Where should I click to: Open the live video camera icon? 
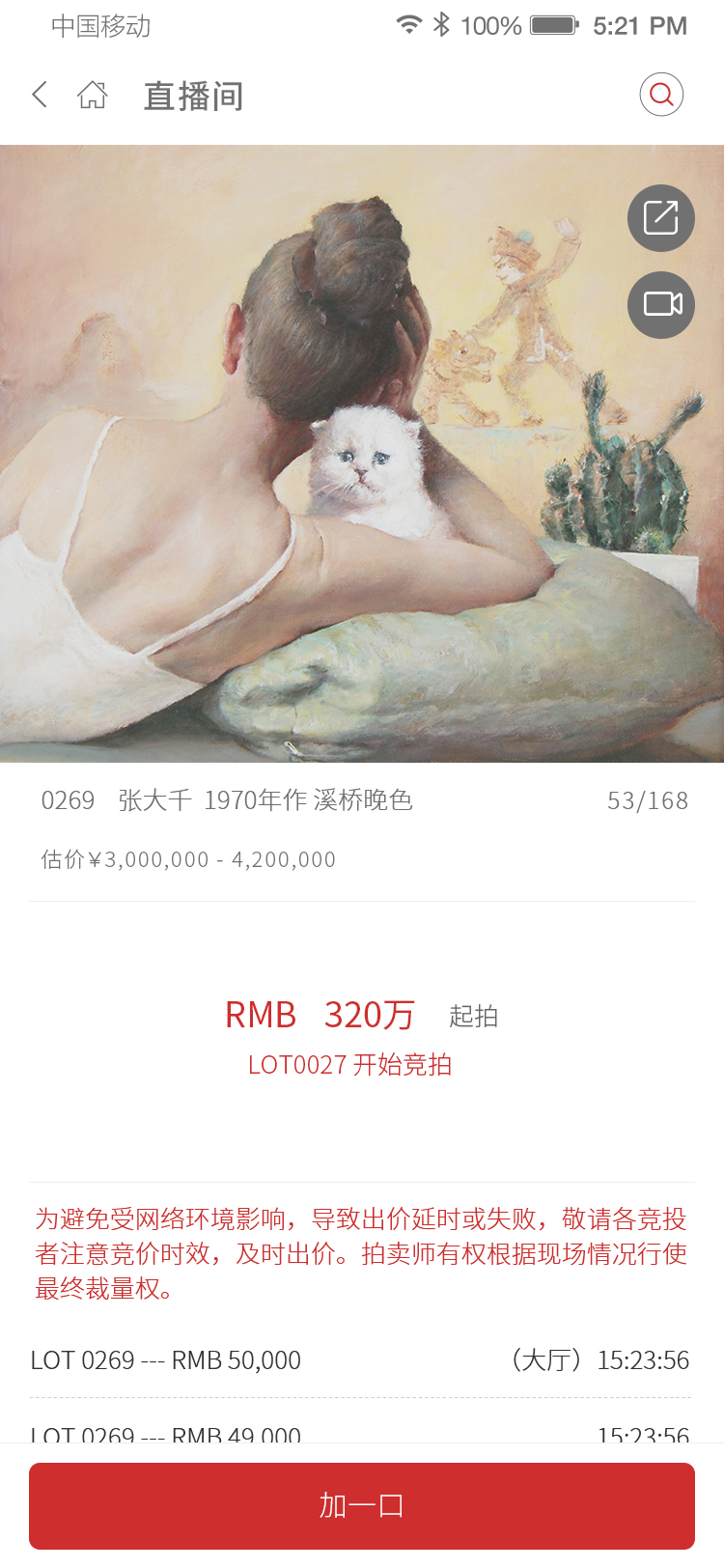(661, 305)
